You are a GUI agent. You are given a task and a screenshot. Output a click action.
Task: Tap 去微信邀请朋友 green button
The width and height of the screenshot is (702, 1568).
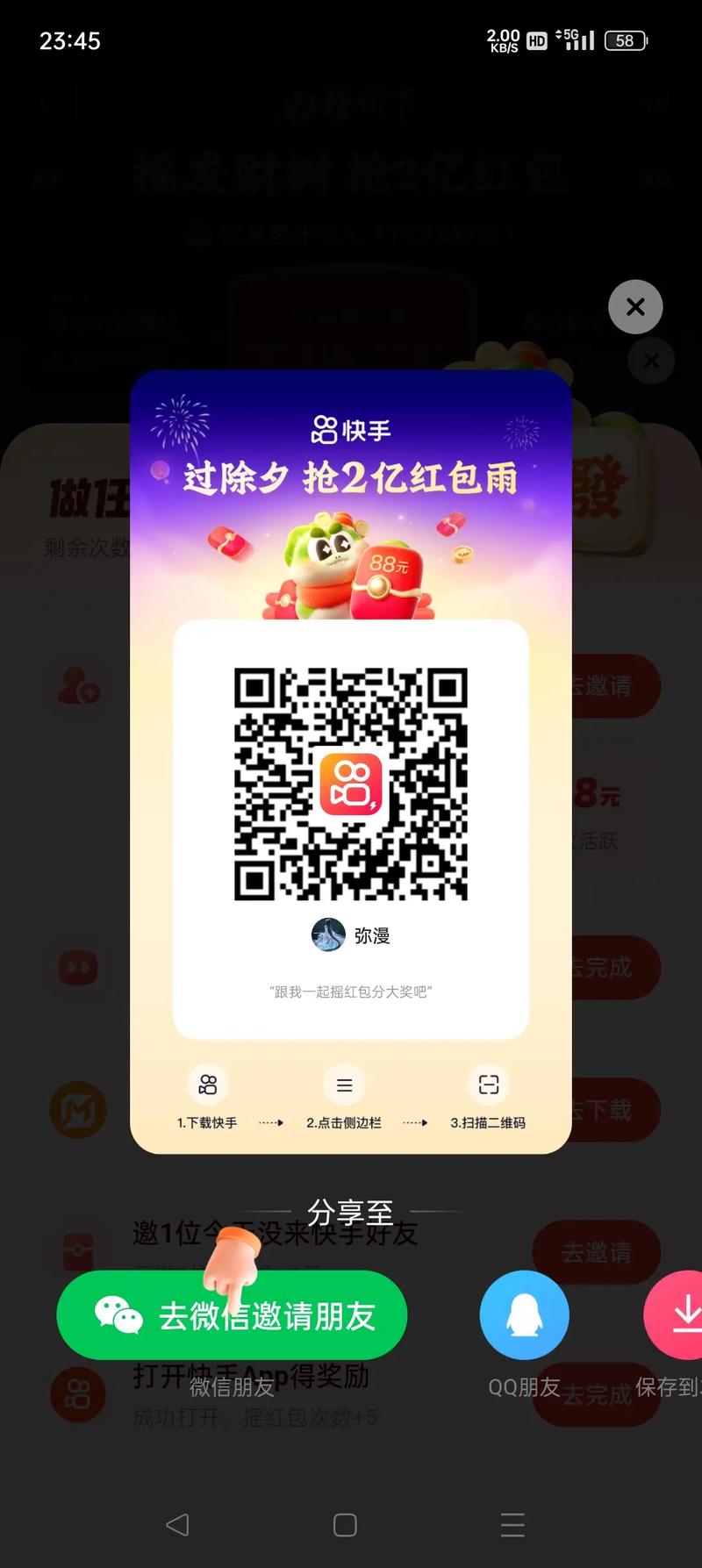click(x=232, y=1314)
